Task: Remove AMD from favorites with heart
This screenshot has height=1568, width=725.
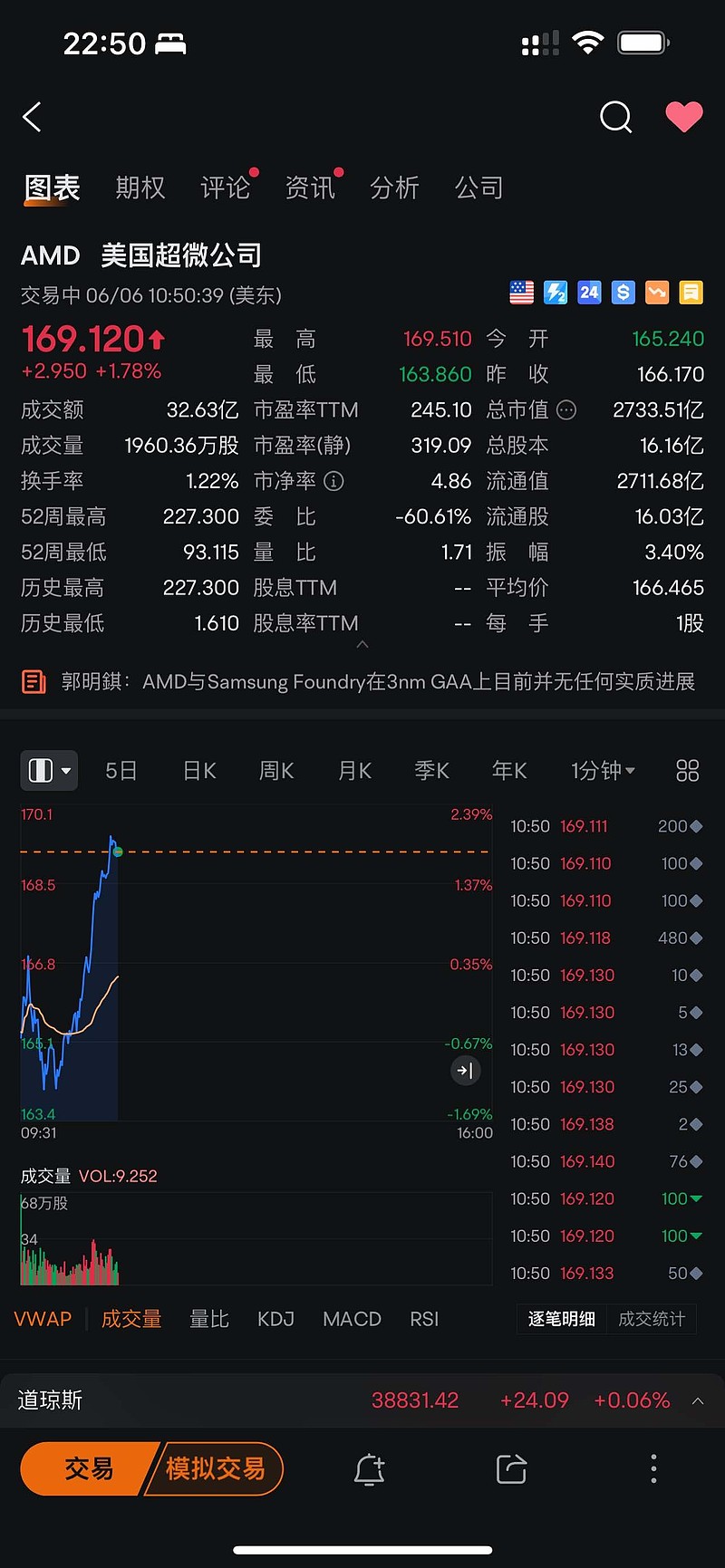Action: (684, 117)
